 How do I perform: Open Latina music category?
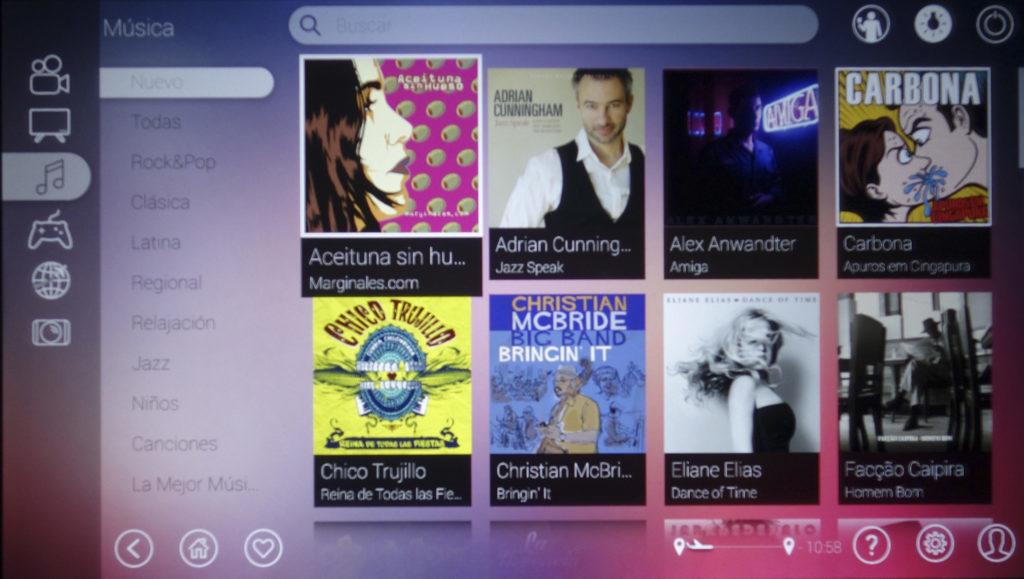156,242
